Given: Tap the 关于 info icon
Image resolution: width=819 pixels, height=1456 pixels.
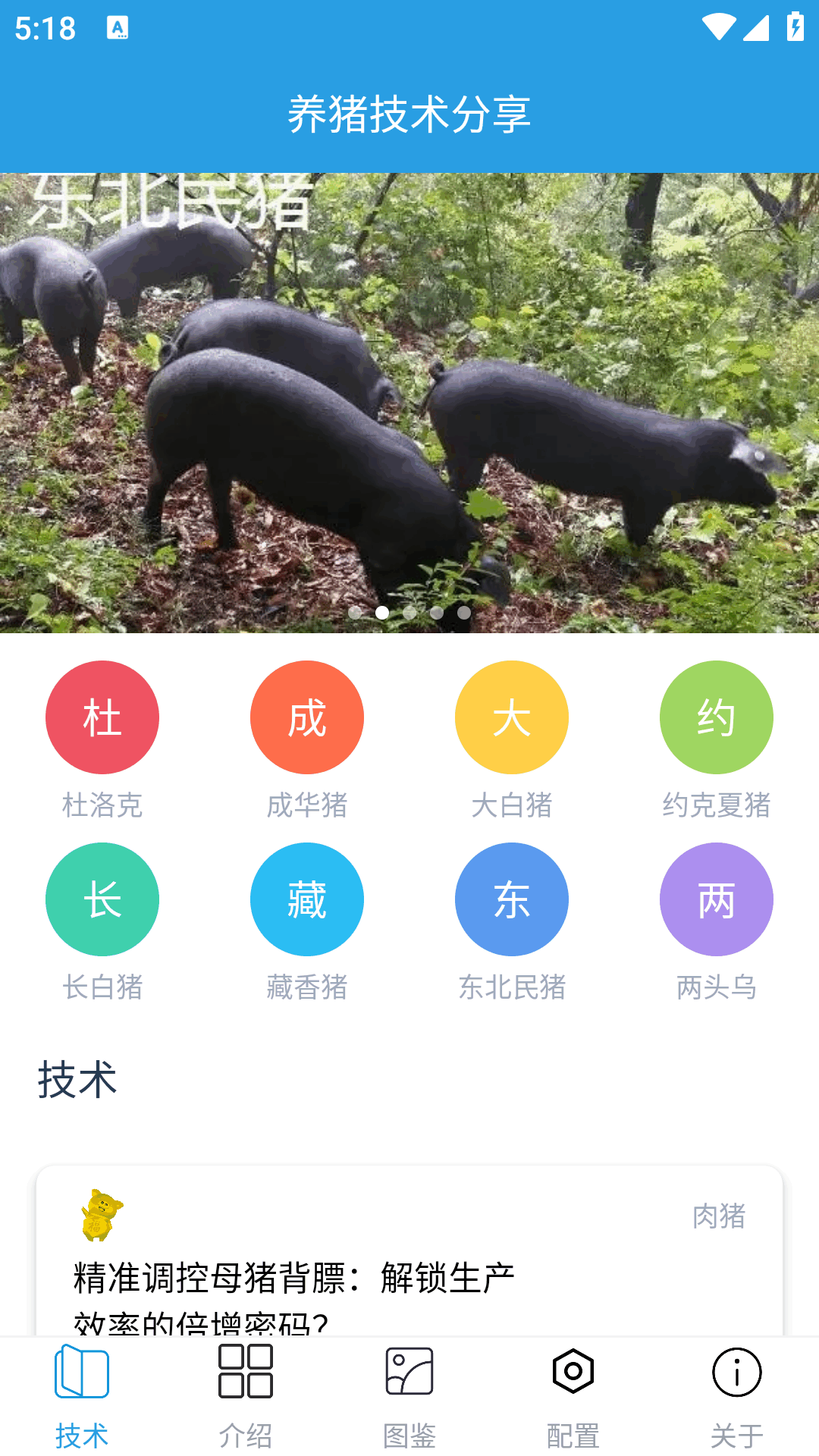Looking at the screenshot, I should click(x=736, y=1373).
